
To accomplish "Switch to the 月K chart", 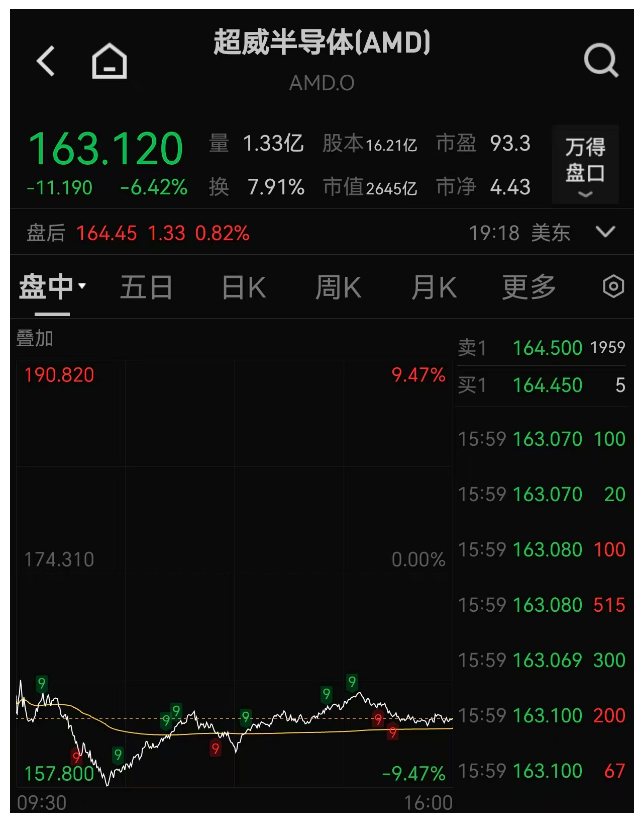I will (433, 288).
